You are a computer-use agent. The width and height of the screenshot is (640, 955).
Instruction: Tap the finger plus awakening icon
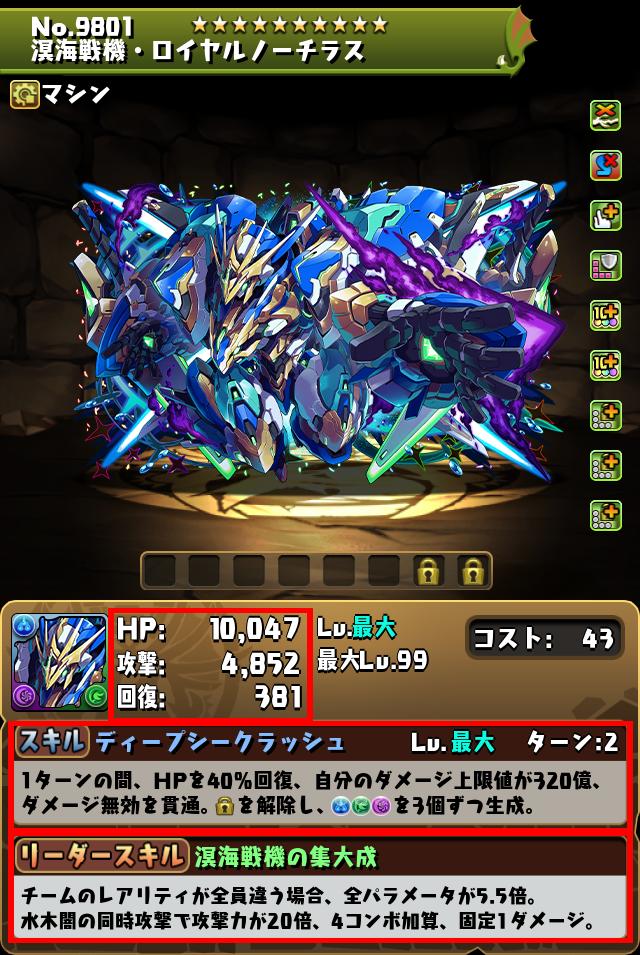click(606, 216)
